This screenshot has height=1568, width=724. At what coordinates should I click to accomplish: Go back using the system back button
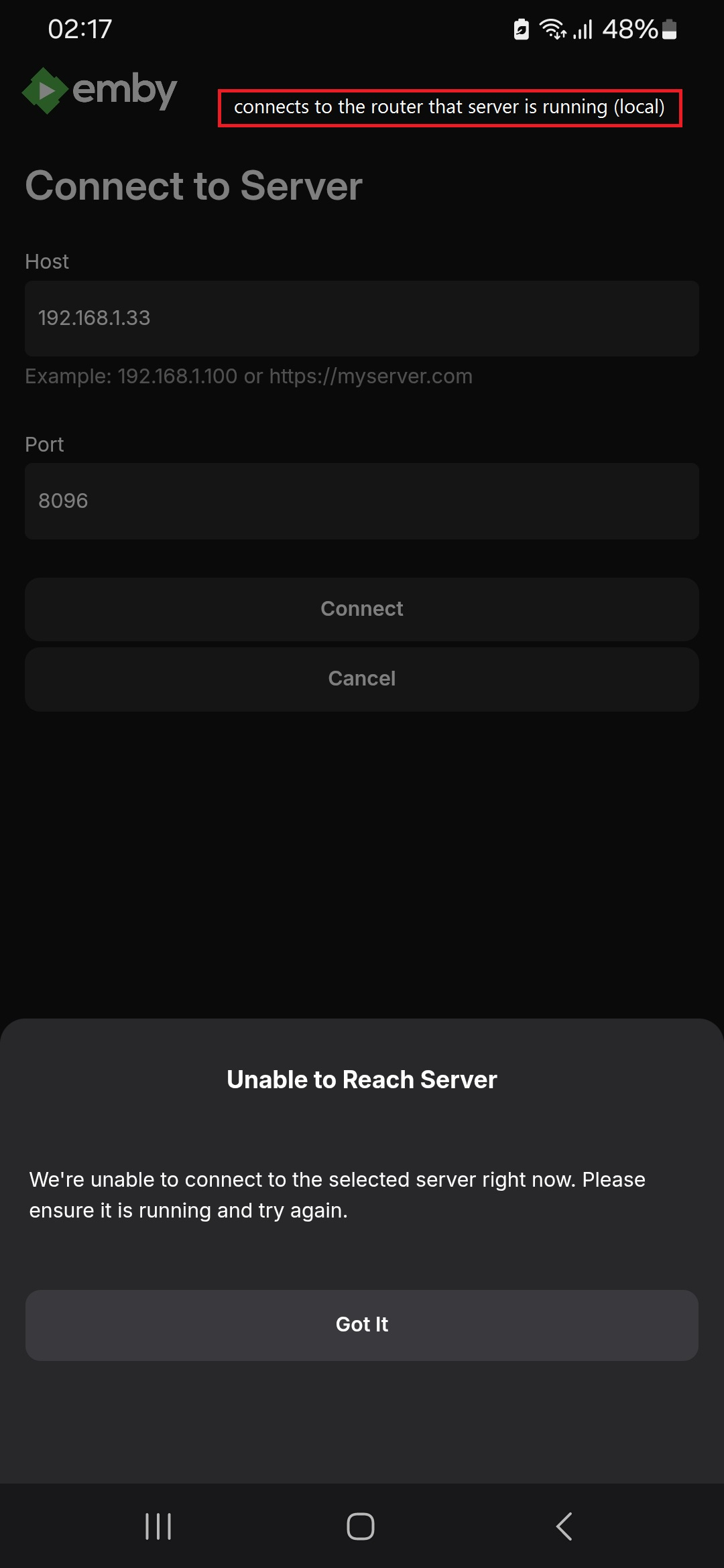click(564, 1526)
